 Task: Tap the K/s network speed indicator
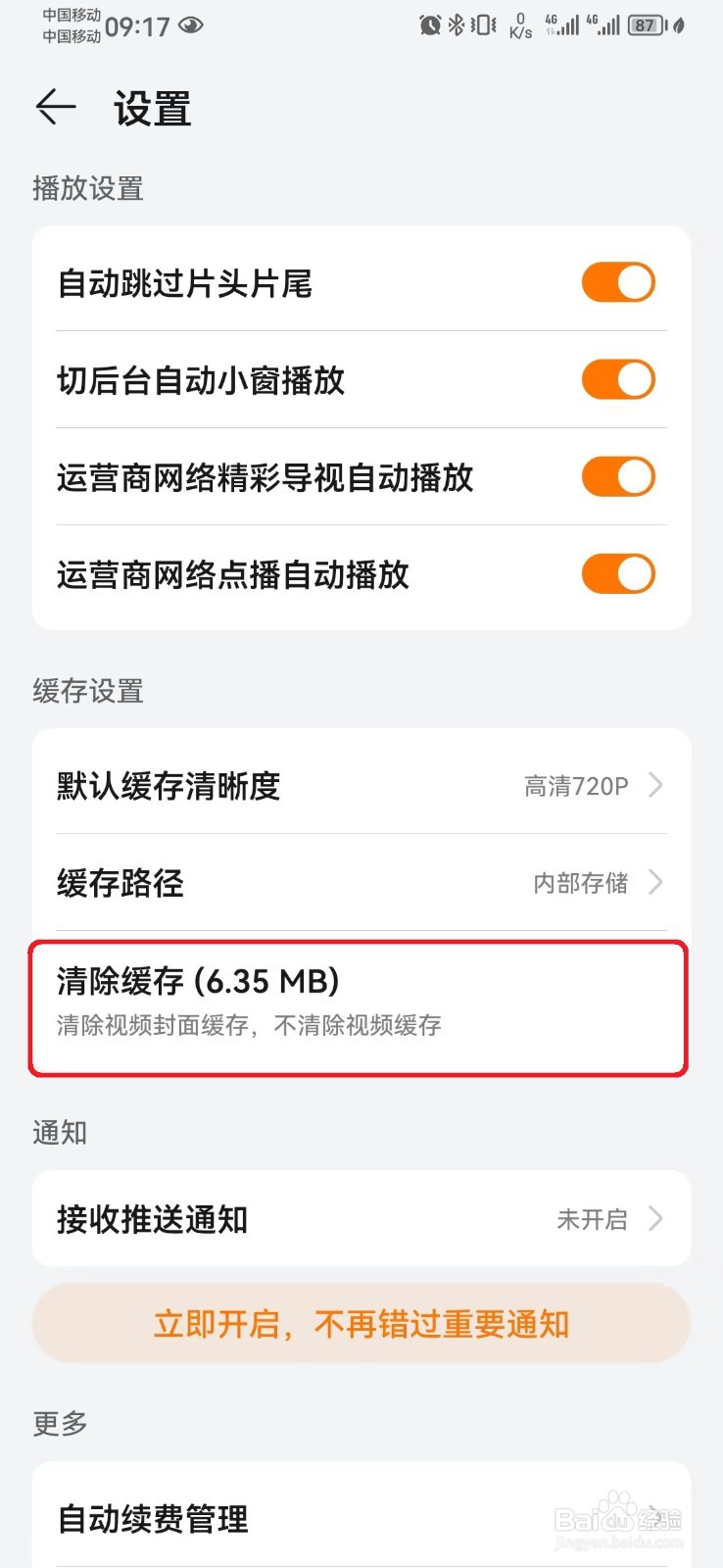[519, 24]
